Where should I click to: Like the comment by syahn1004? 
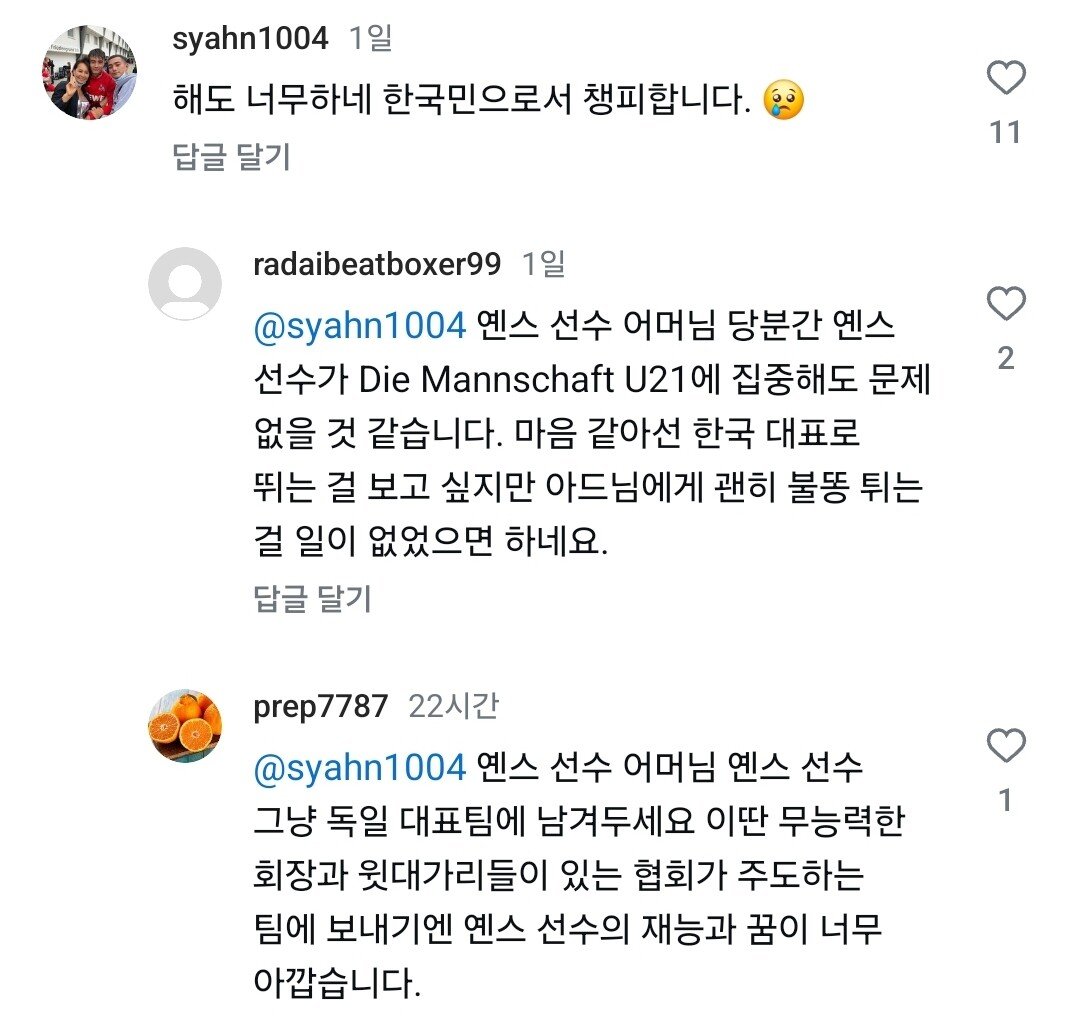pos(1006,78)
